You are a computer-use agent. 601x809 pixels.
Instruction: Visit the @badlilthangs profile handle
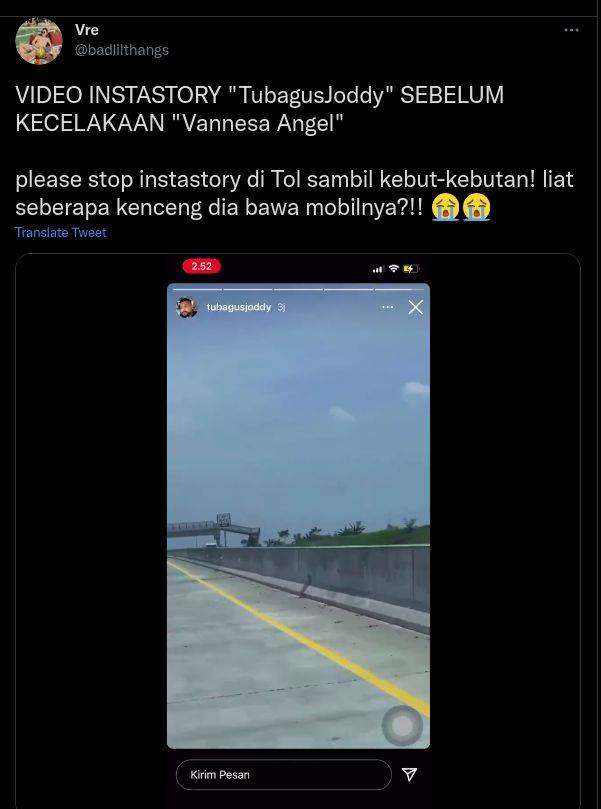coord(122,50)
